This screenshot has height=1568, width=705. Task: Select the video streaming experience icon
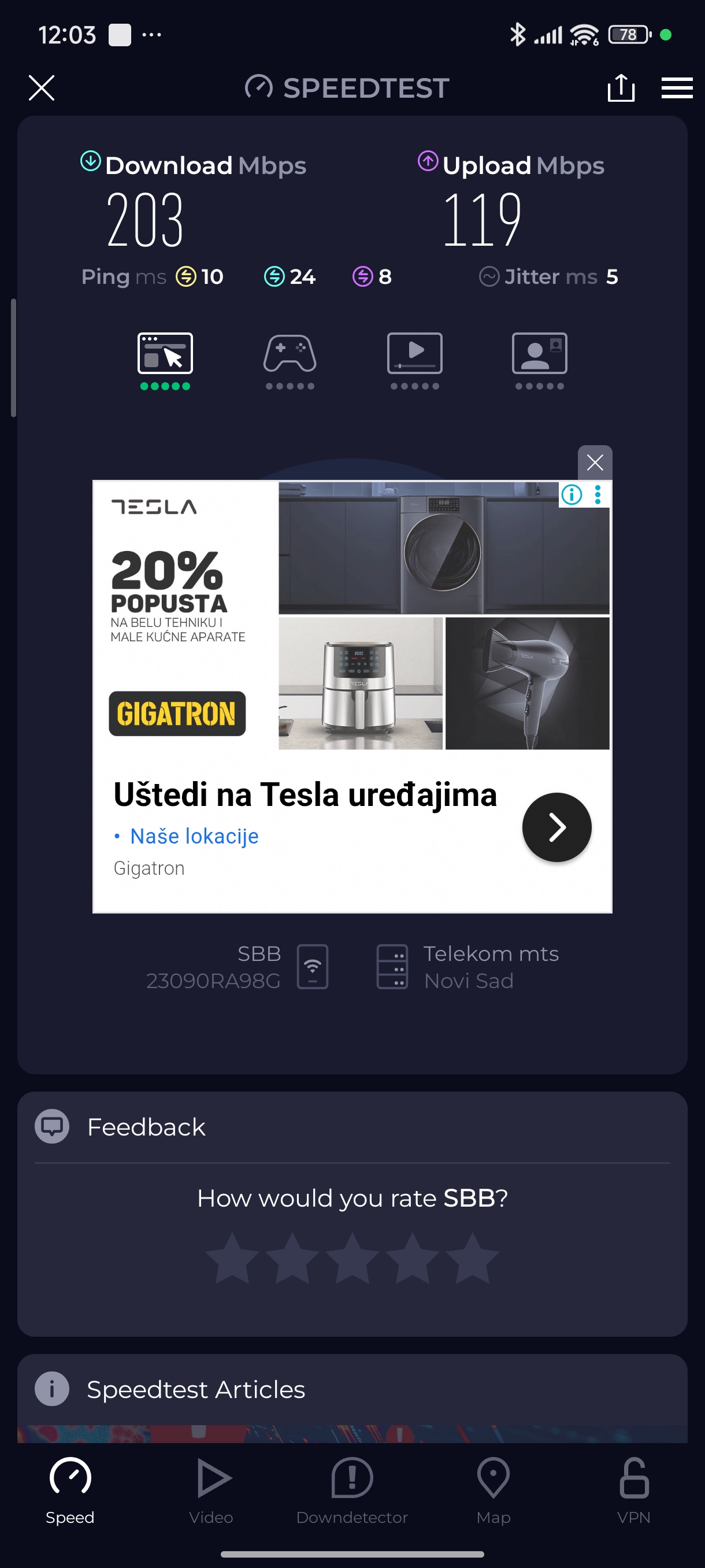pos(414,354)
